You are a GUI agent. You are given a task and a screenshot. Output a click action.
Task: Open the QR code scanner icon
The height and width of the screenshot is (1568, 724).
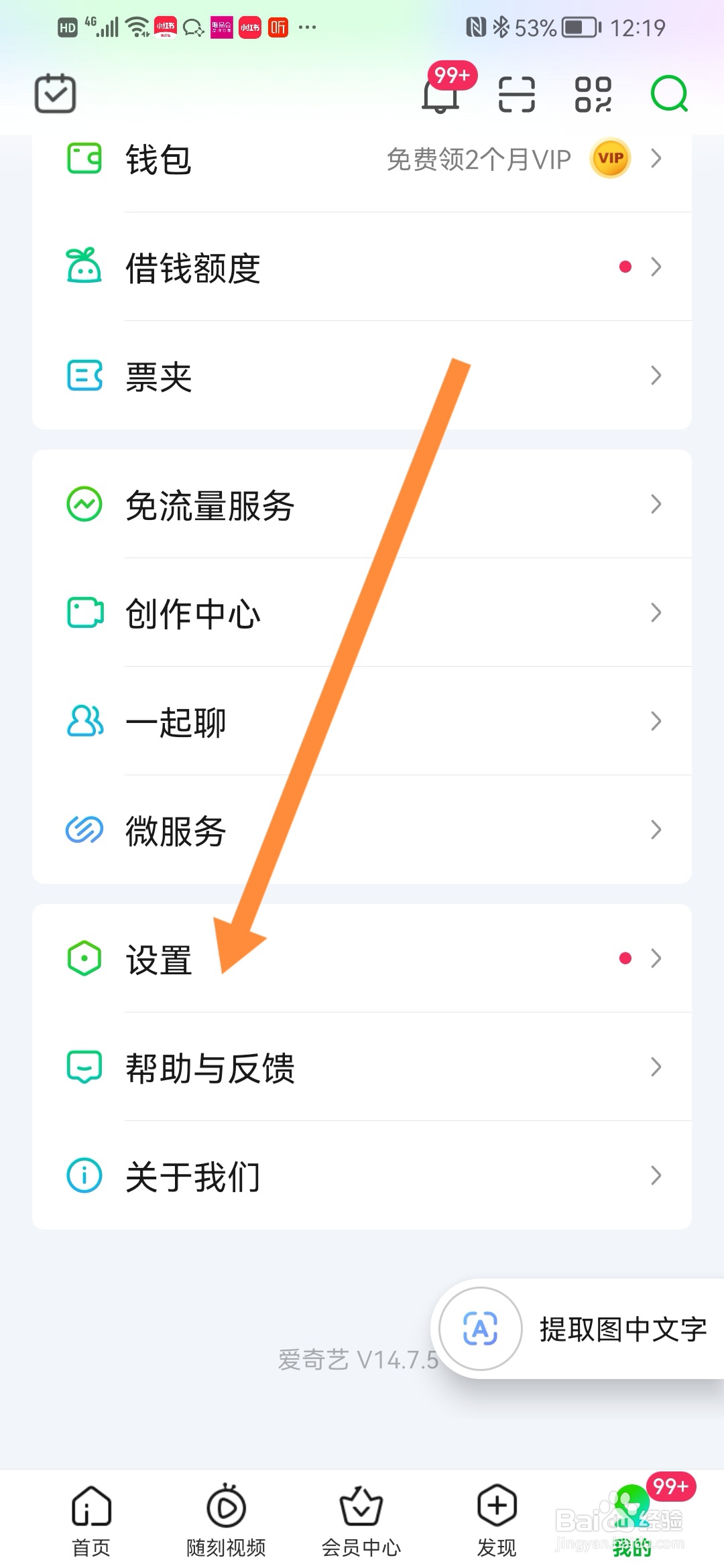516,94
